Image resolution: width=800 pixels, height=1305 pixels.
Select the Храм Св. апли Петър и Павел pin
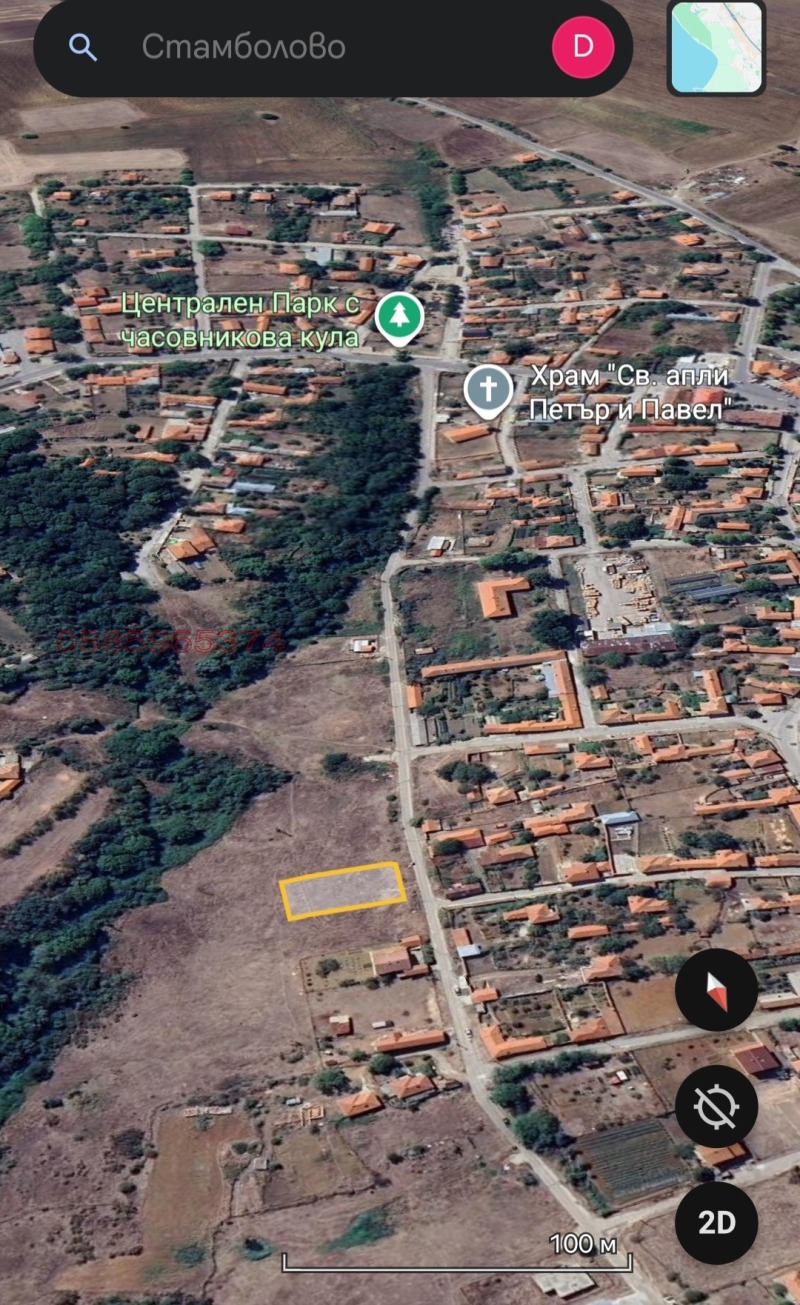click(x=489, y=392)
